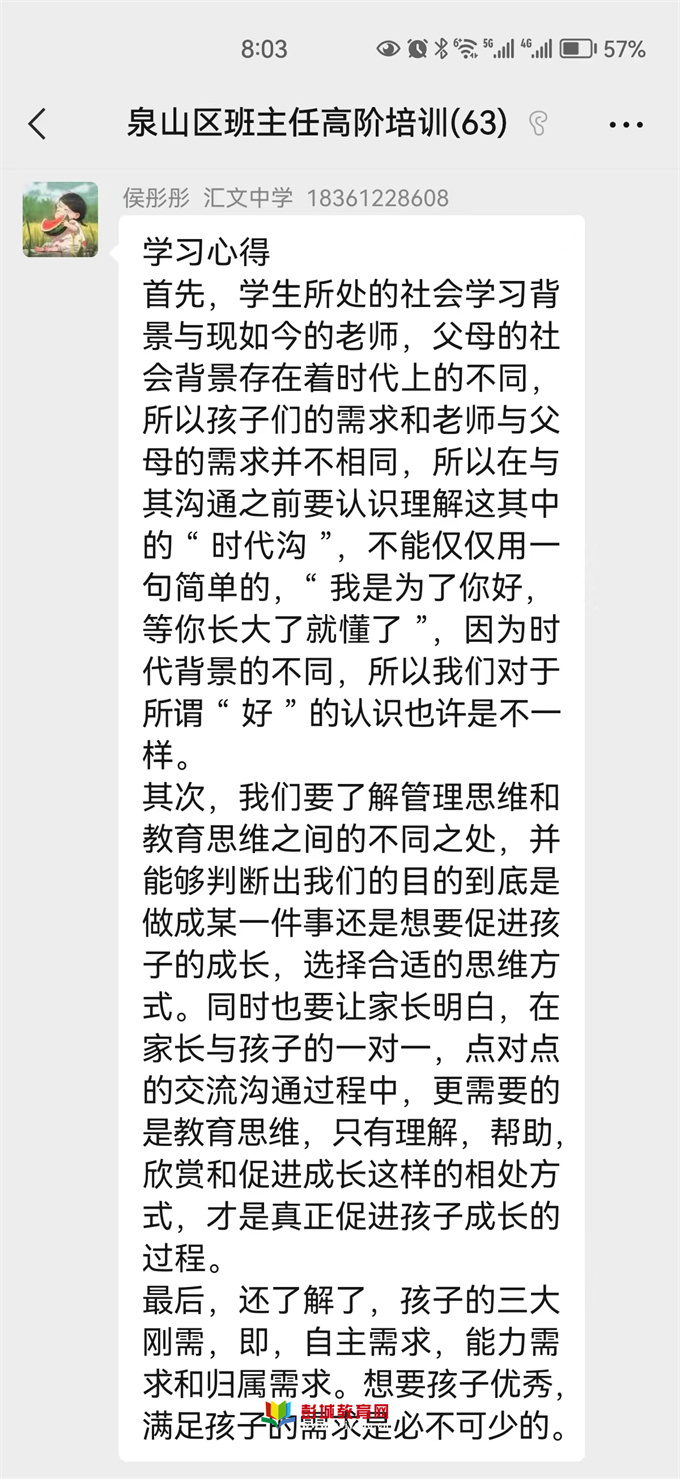
Task: Open the group chat overflow menu
Action: click(626, 125)
